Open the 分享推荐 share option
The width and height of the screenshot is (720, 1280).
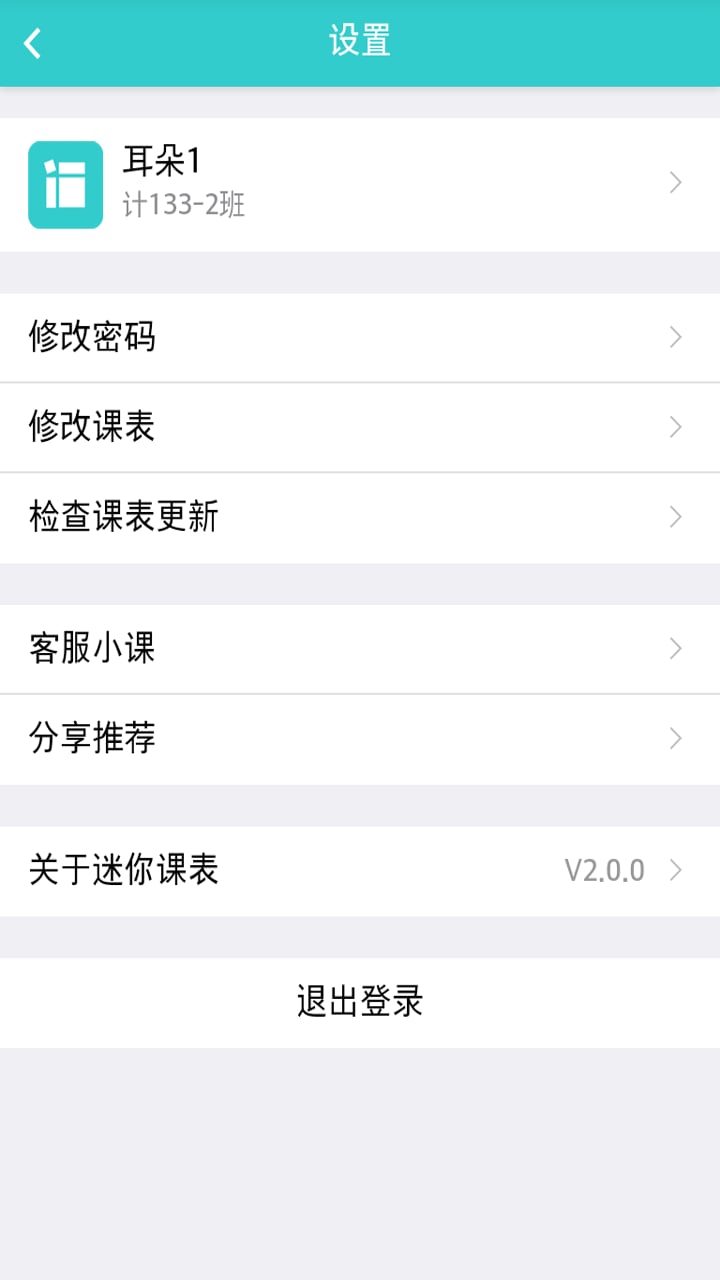tap(360, 739)
